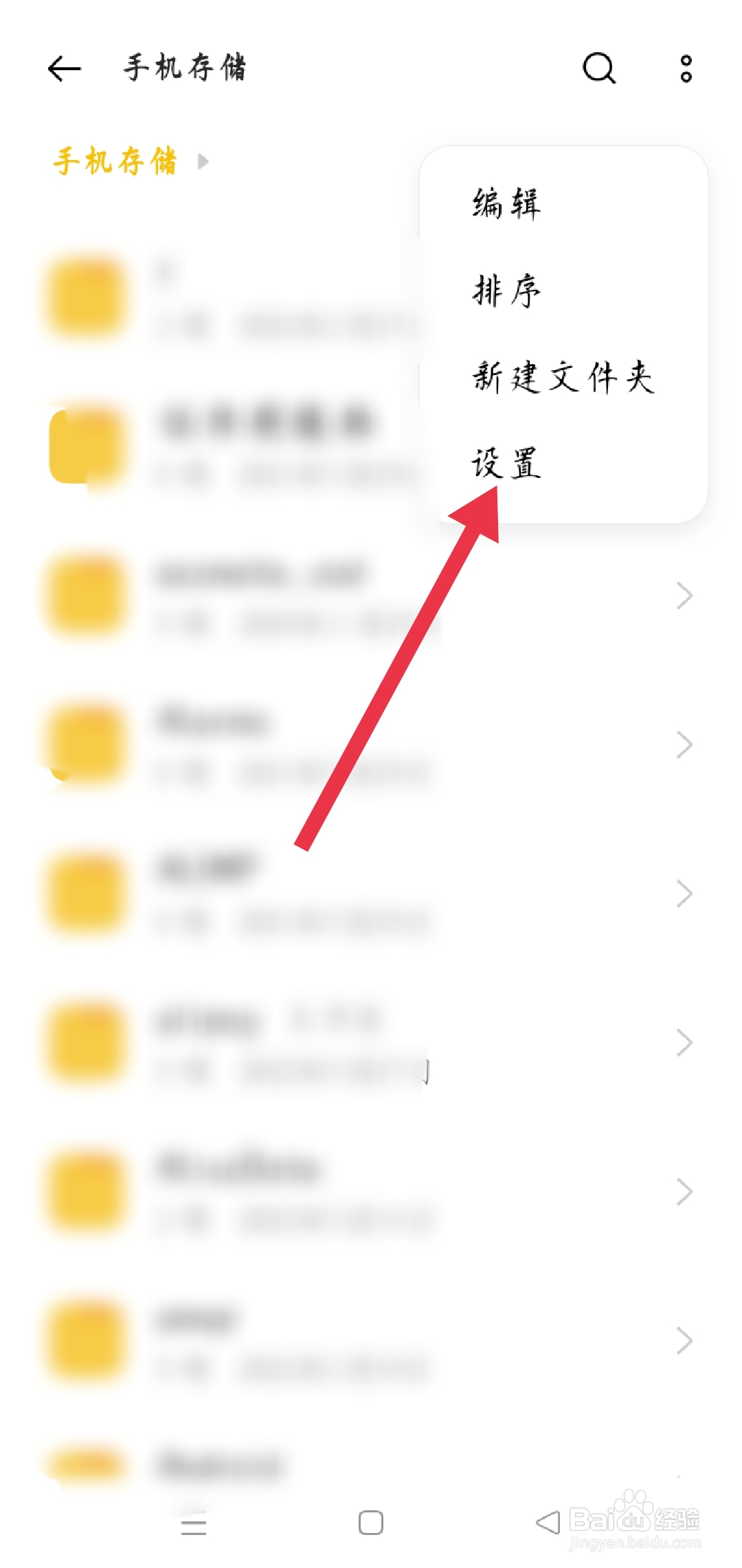The image size is (742, 1568).
Task: Select 排序 from the popup menu
Action: [x=506, y=292]
